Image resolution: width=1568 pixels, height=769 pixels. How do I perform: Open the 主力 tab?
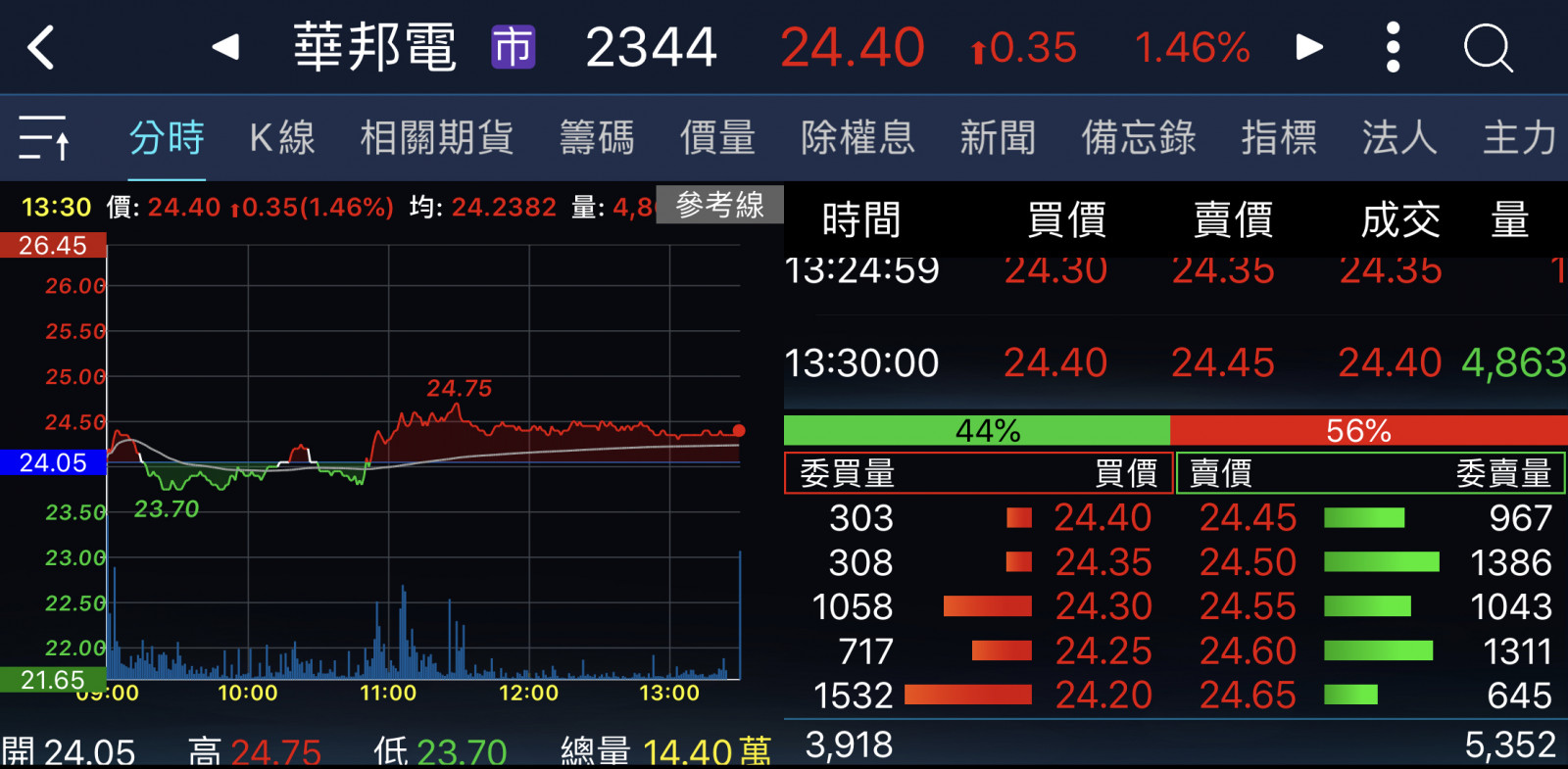point(1519,137)
